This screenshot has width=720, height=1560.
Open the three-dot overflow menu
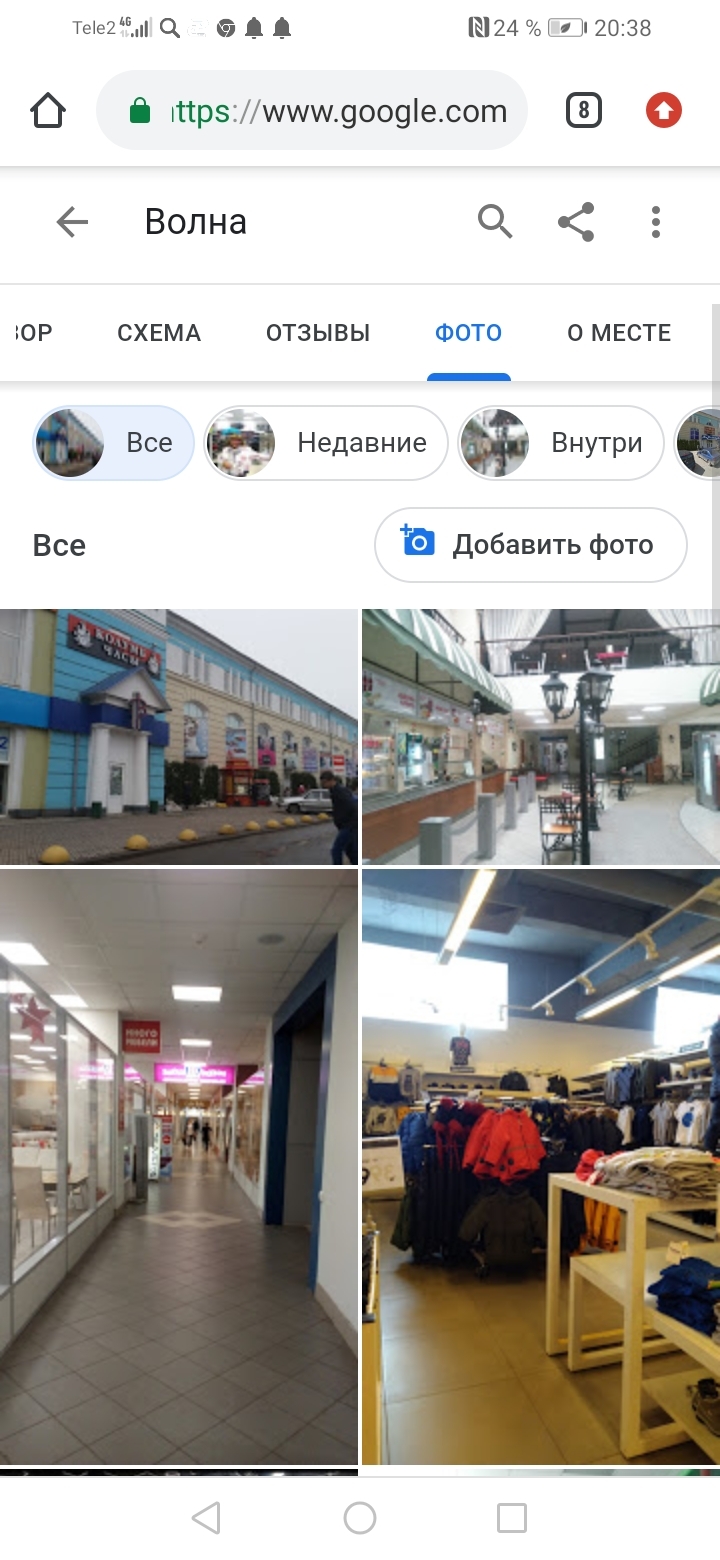point(656,222)
